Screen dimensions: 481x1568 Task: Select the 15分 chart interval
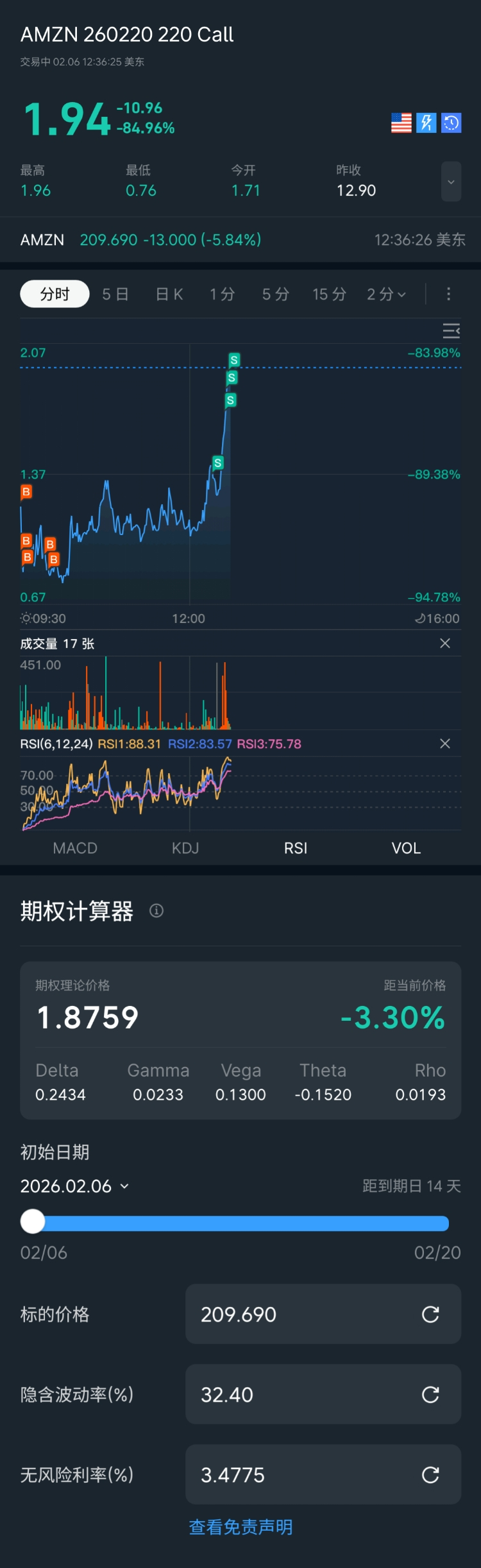329,294
